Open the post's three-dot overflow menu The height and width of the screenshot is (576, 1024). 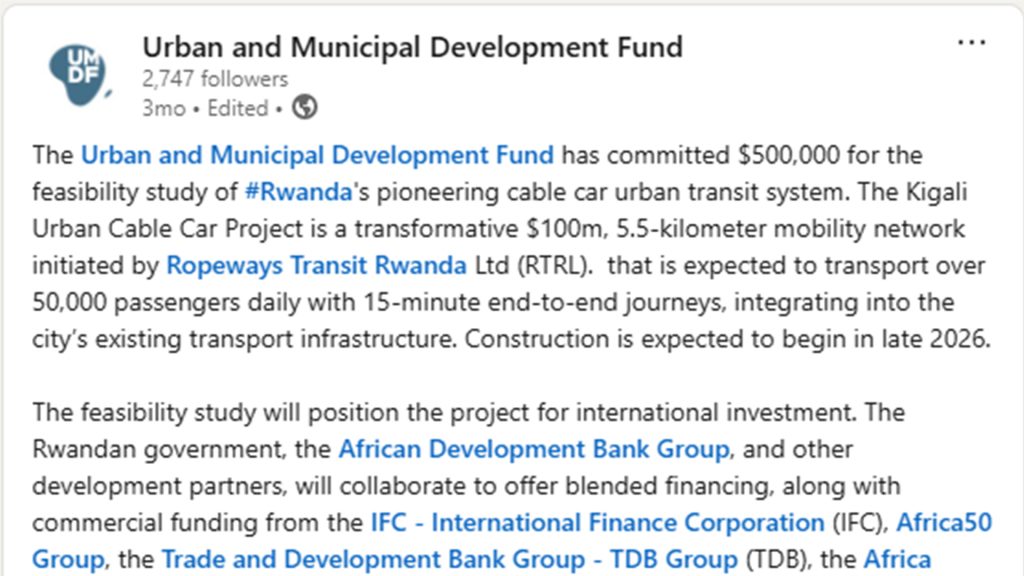pos(971,44)
